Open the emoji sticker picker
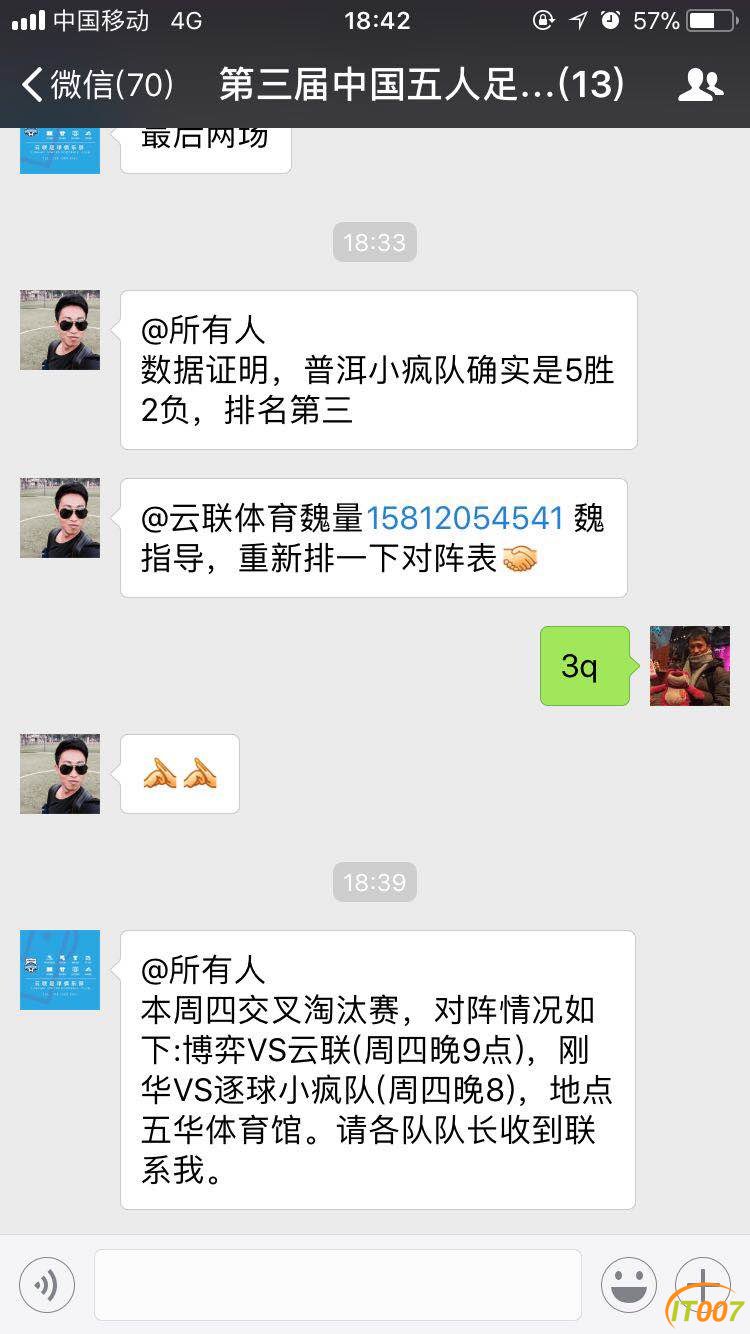The image size is (750, 1334). (x=629, y=1285)
